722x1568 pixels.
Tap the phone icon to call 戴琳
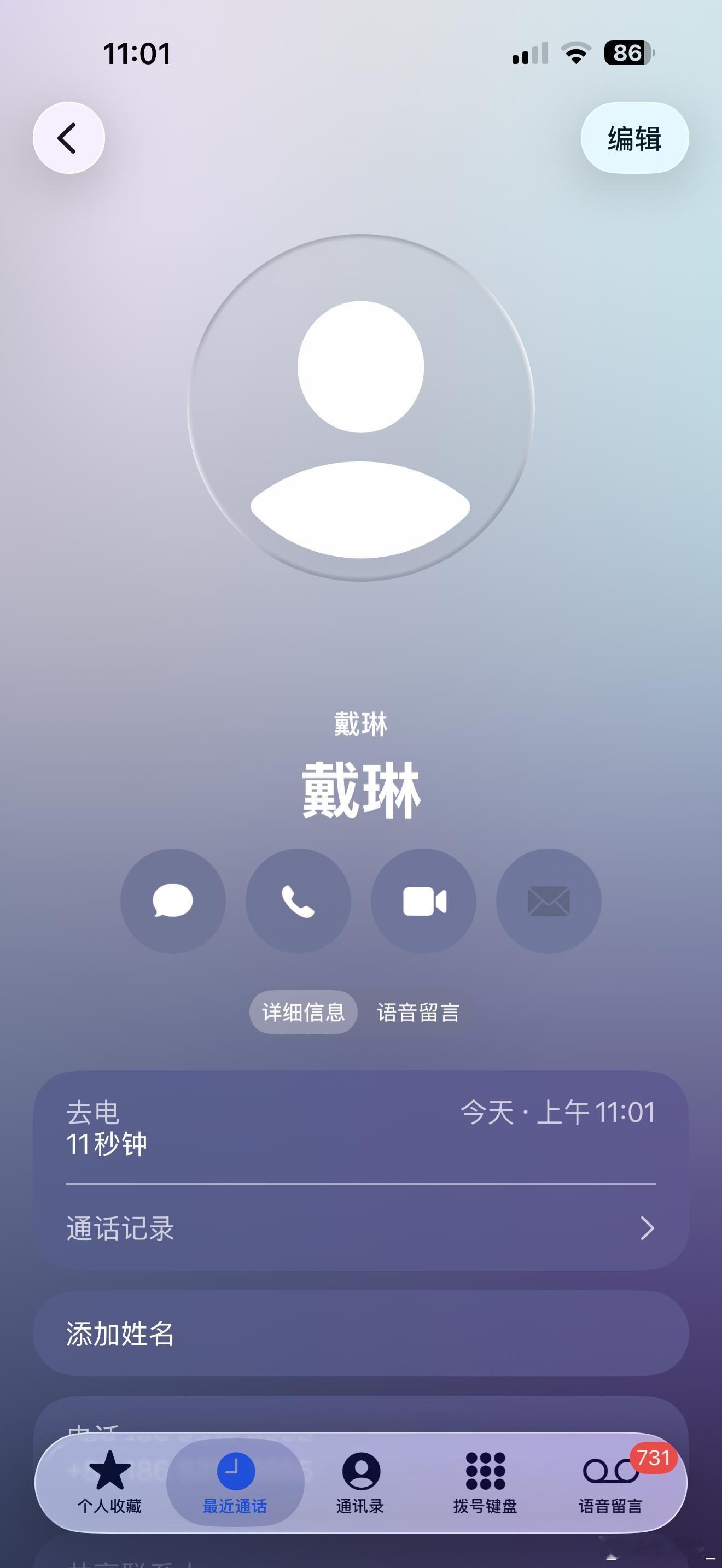tap(298, 901)
